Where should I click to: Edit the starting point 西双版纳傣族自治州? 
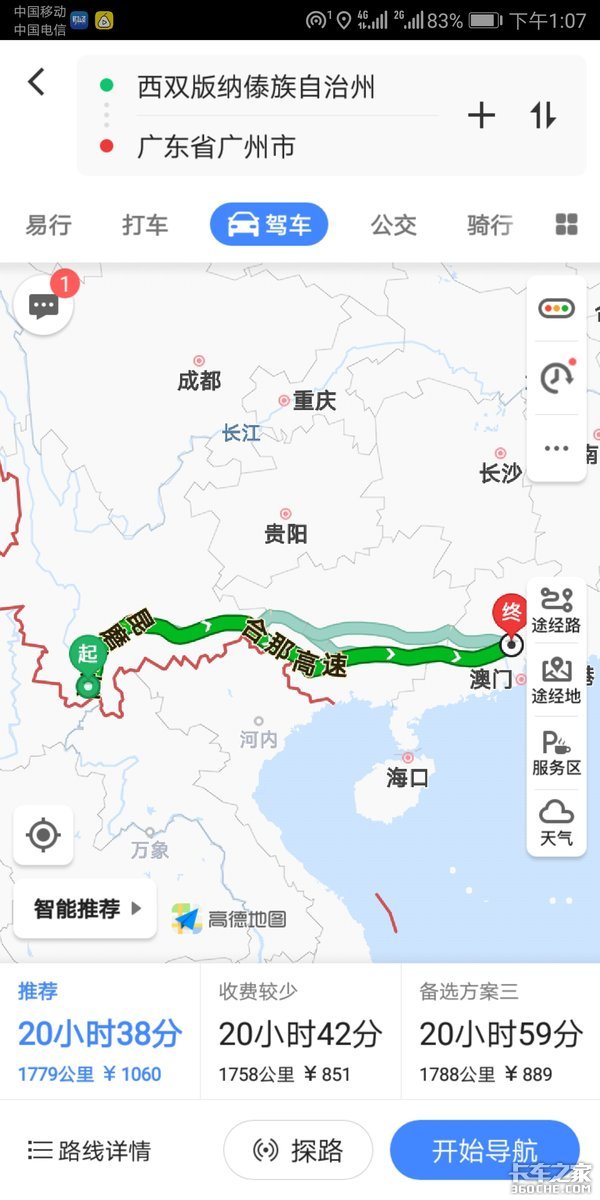(x=256, y=87)
